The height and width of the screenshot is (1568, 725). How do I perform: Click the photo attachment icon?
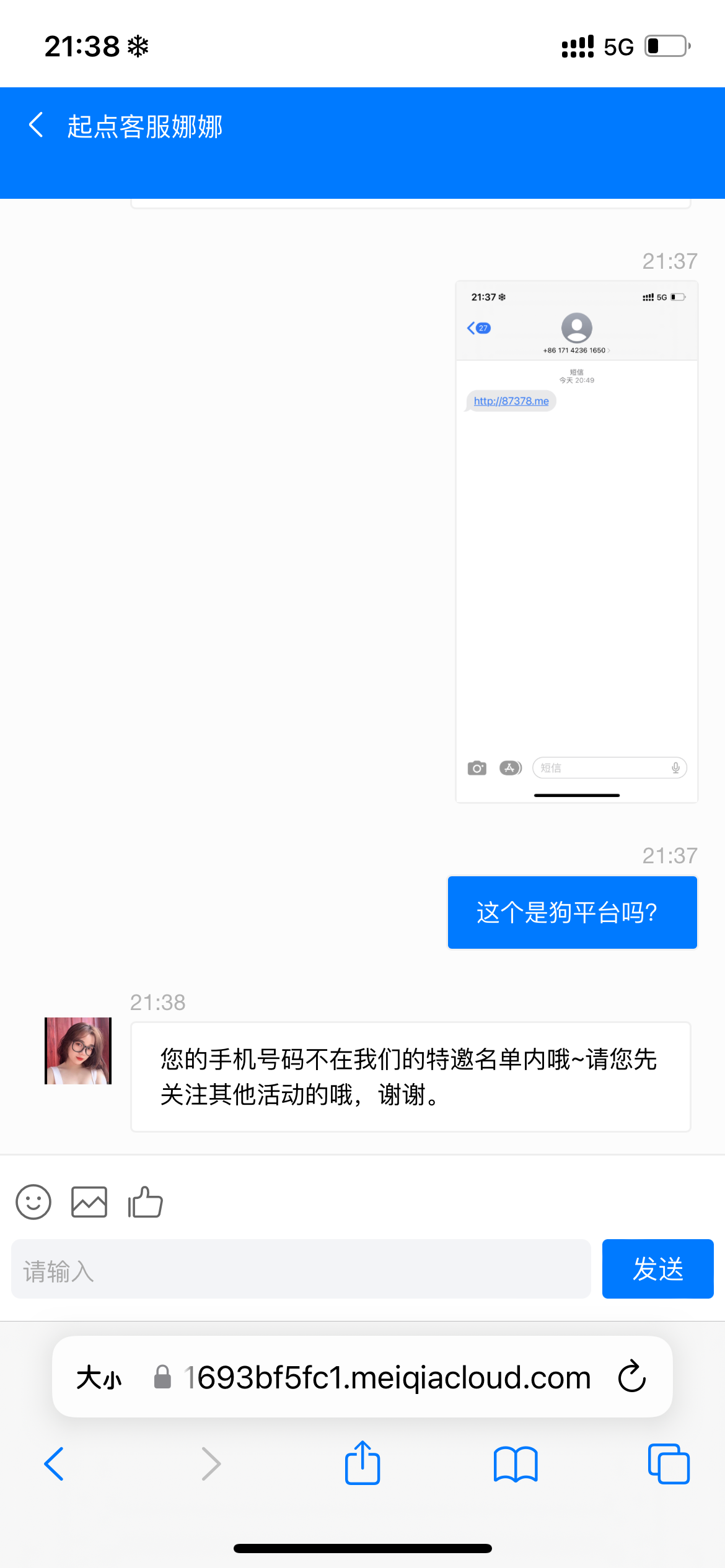(89, 1201)
